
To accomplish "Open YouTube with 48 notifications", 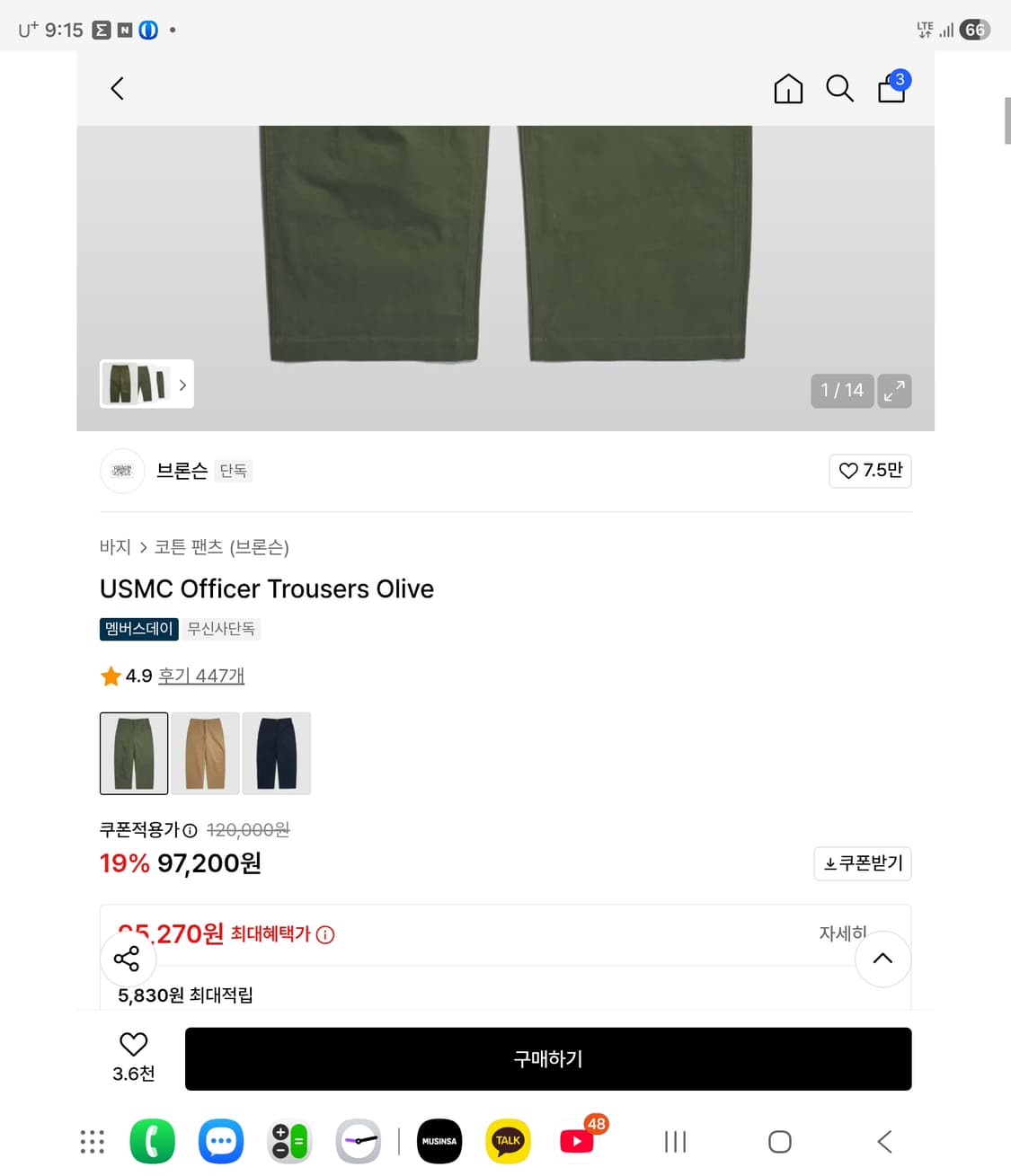I will click(576, 1141).
